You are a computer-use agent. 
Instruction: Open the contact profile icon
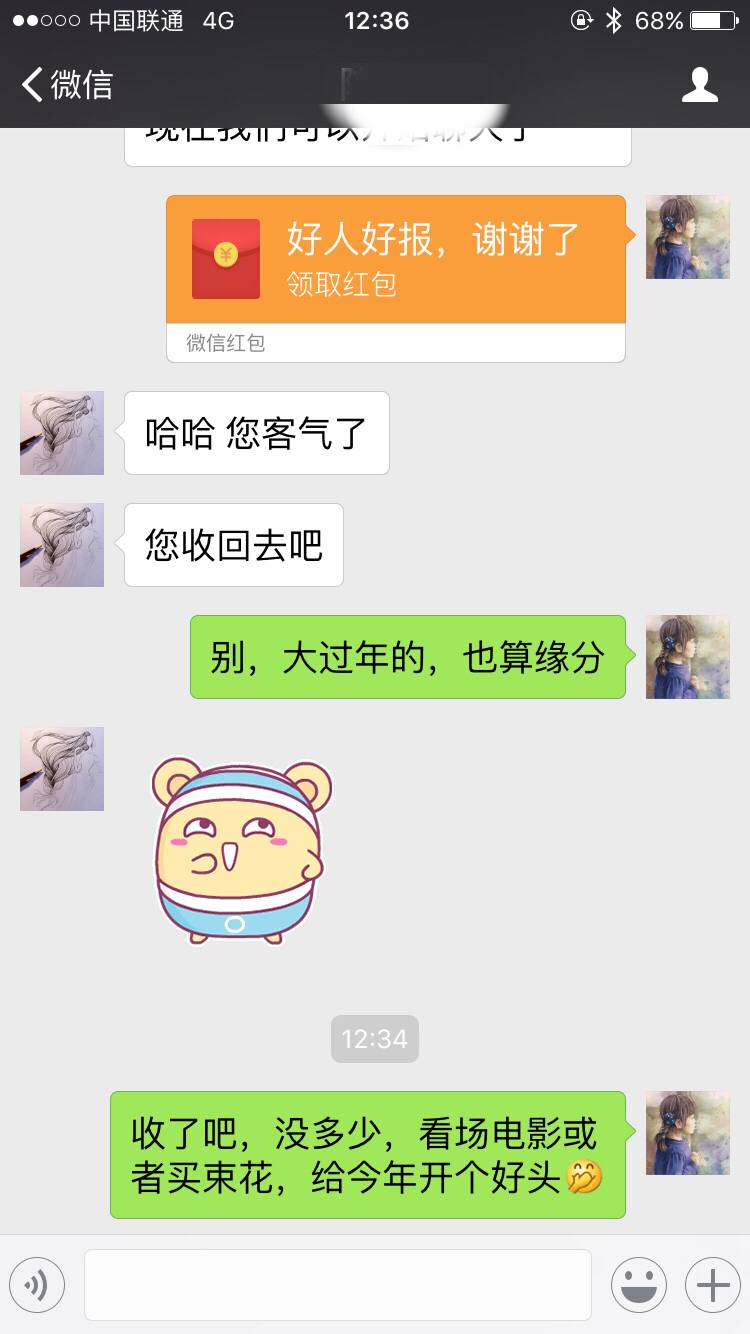point(699,85)
